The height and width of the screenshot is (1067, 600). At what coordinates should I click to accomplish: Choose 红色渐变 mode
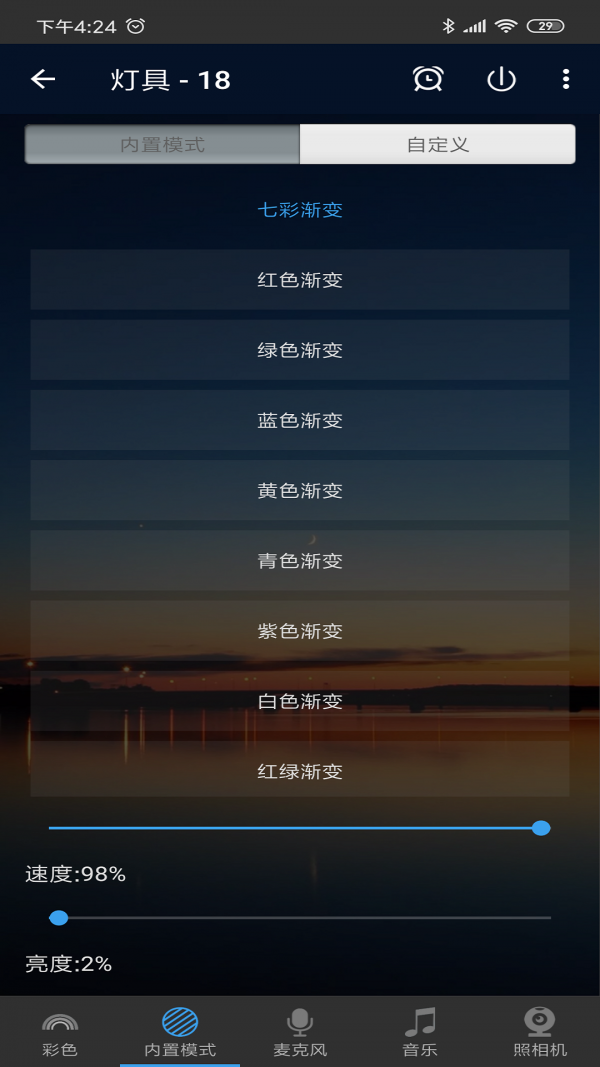click(x=300, y=280)
